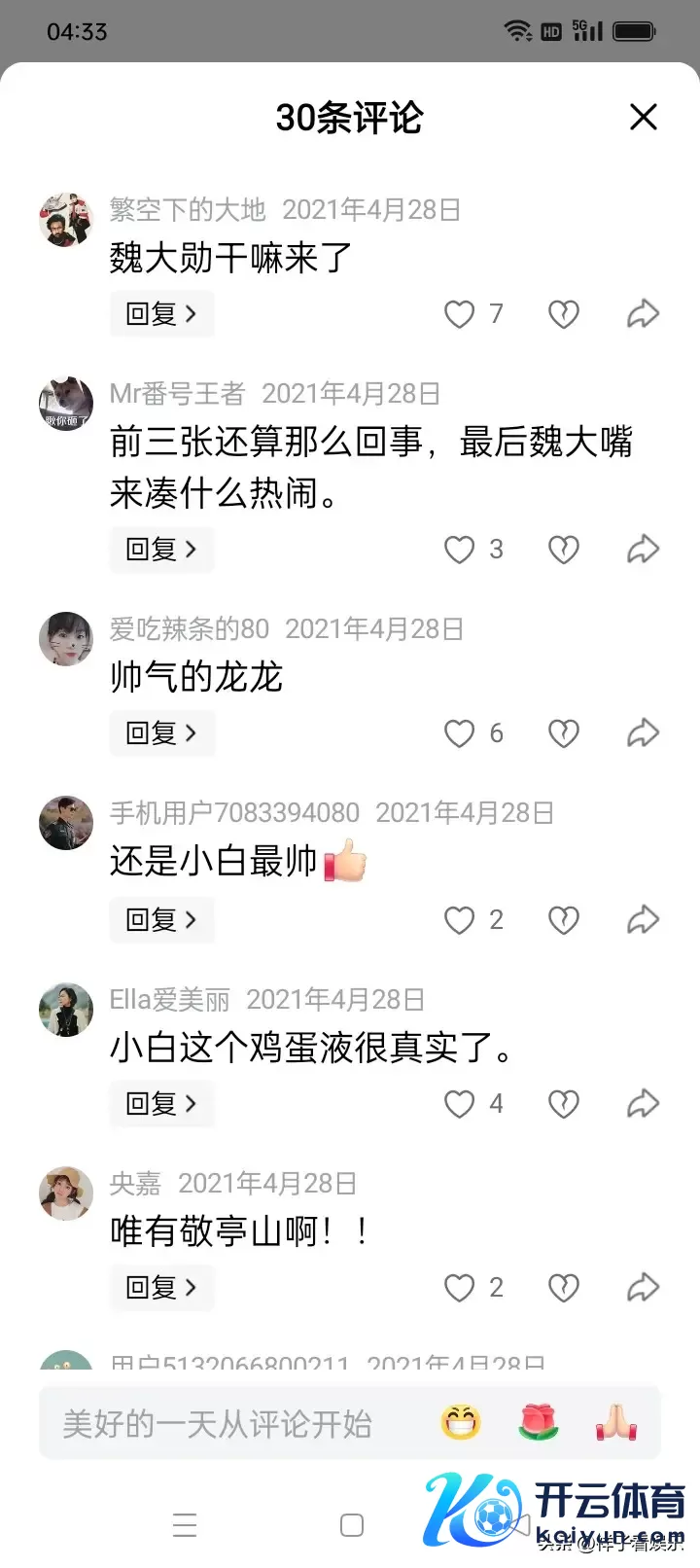
Task: Like the comment 唯有敬亭山啊
Action: click(x=459, y=1288)
